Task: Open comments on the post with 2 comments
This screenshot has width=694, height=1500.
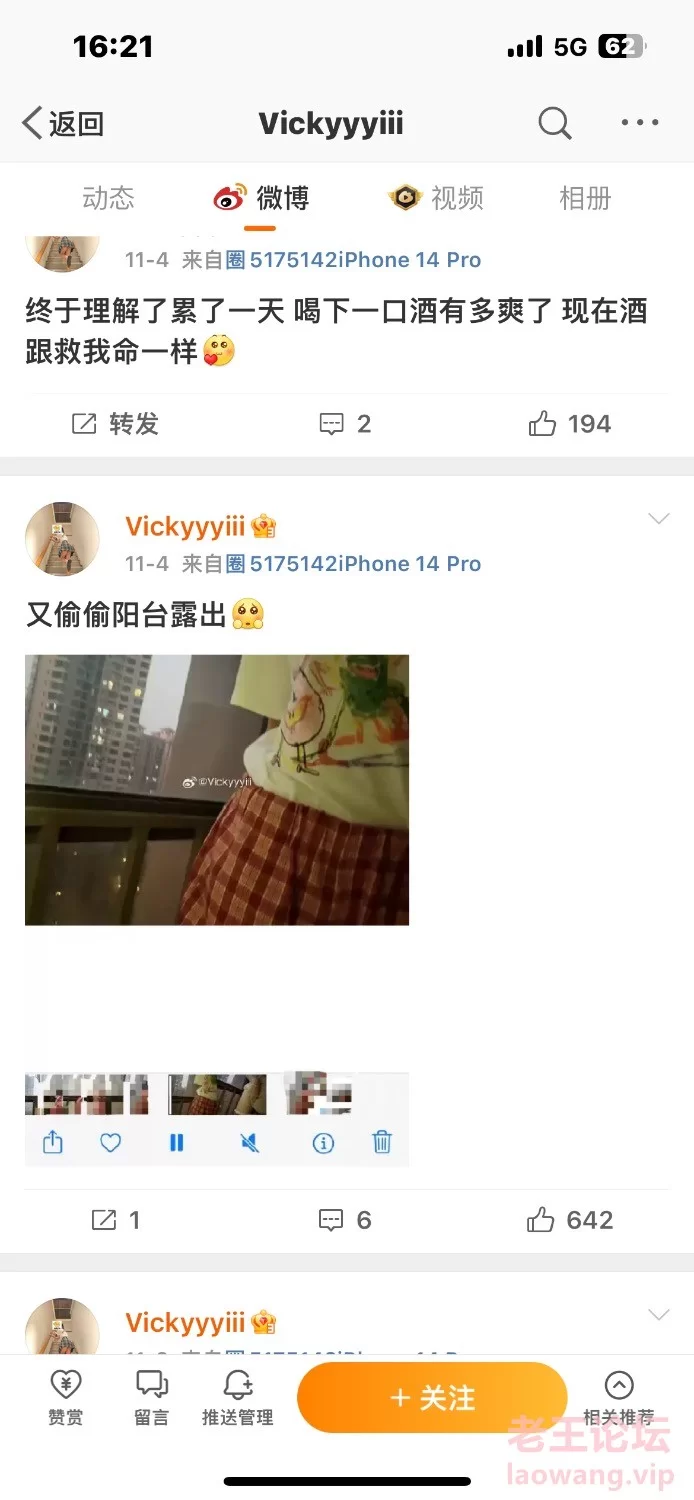Action: [x=345, y=424]
